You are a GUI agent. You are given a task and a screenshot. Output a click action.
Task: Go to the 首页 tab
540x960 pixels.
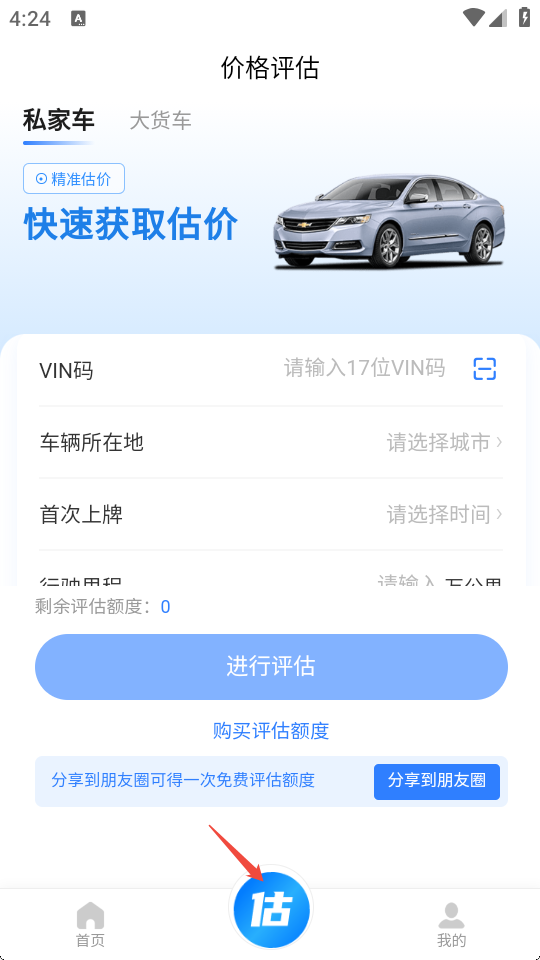[x=90, y=924]
